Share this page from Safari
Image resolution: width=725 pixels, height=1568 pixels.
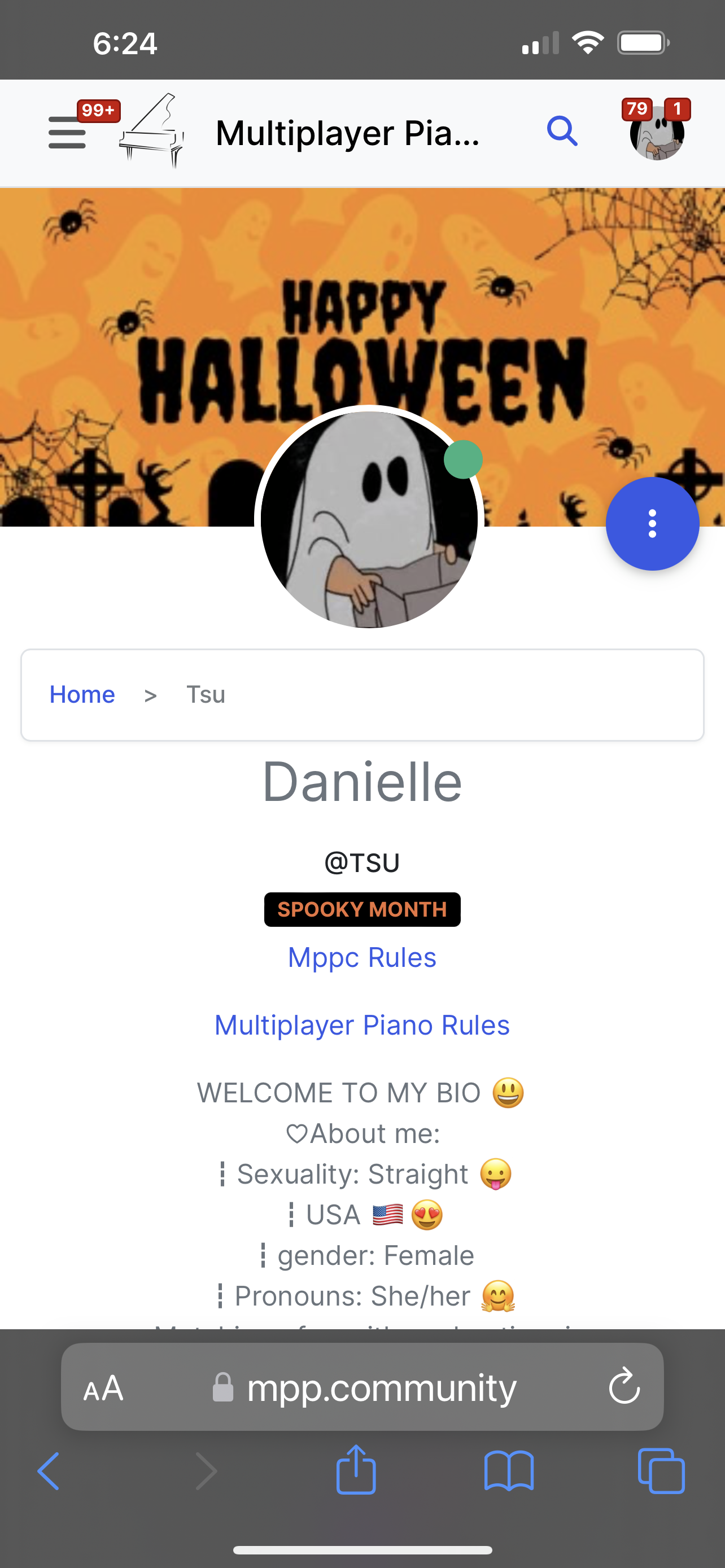(x=356, y=1470)
